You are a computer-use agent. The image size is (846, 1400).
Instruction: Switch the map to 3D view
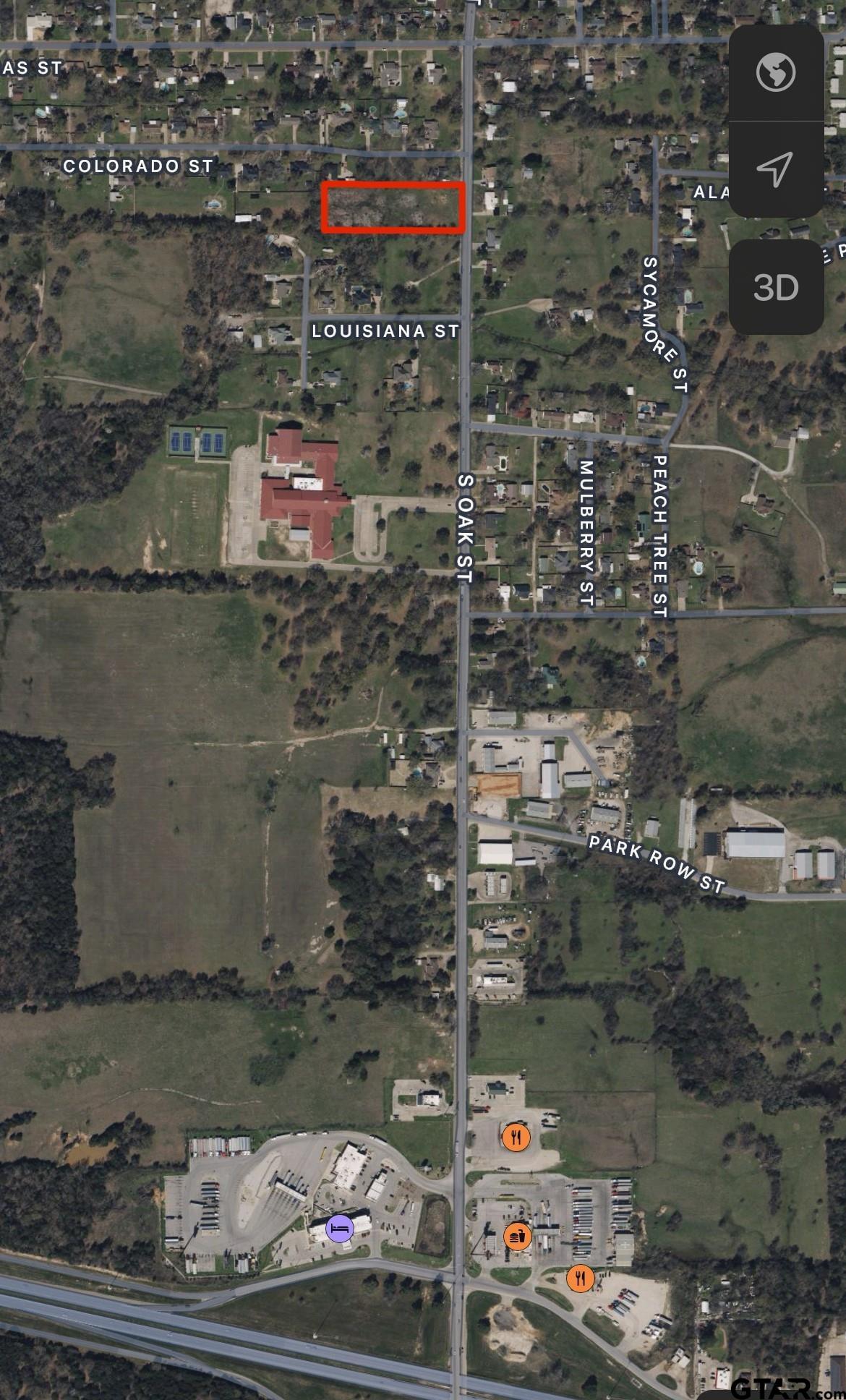pos(776,287)
